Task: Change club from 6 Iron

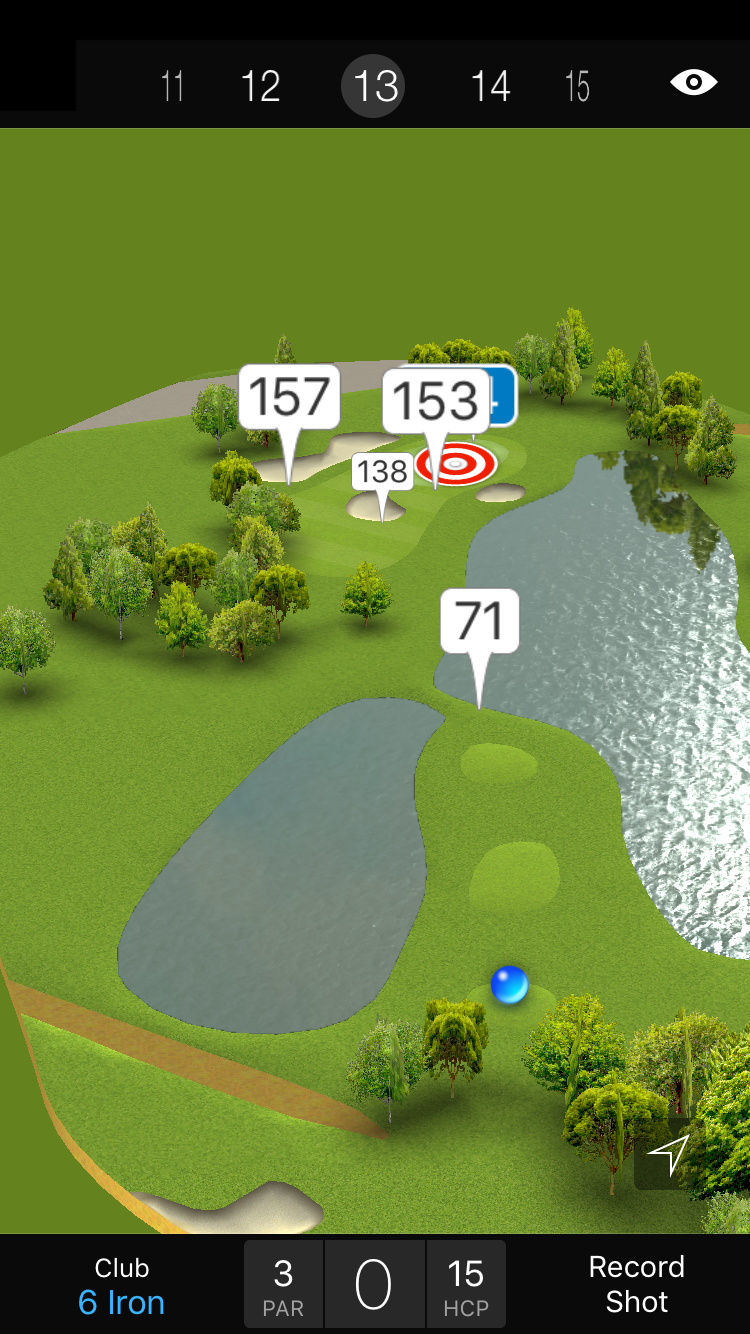Action: [x=121, y=1286]
